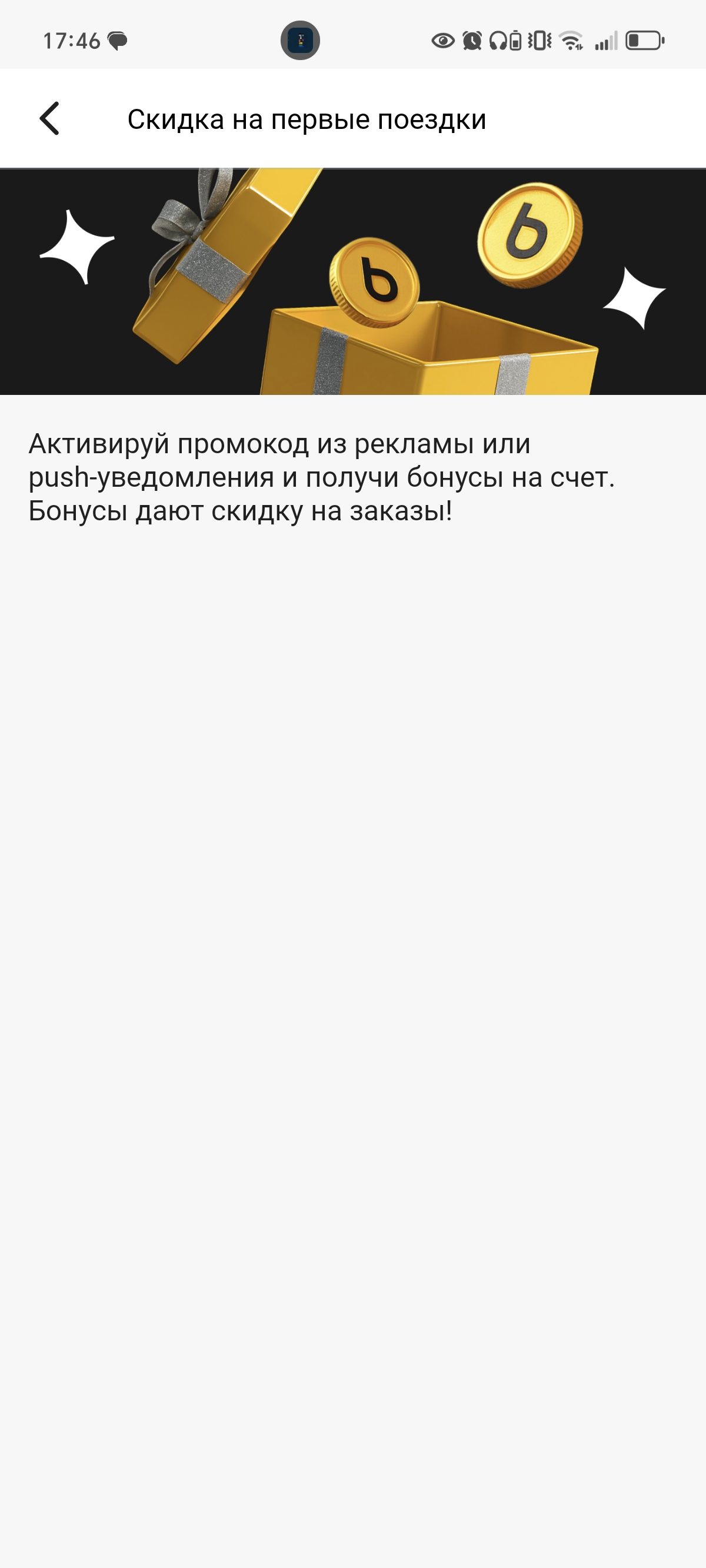Tap the cellular signal strength bars
The width and height of the screenshot is (706, 1568).
point(606,41)
